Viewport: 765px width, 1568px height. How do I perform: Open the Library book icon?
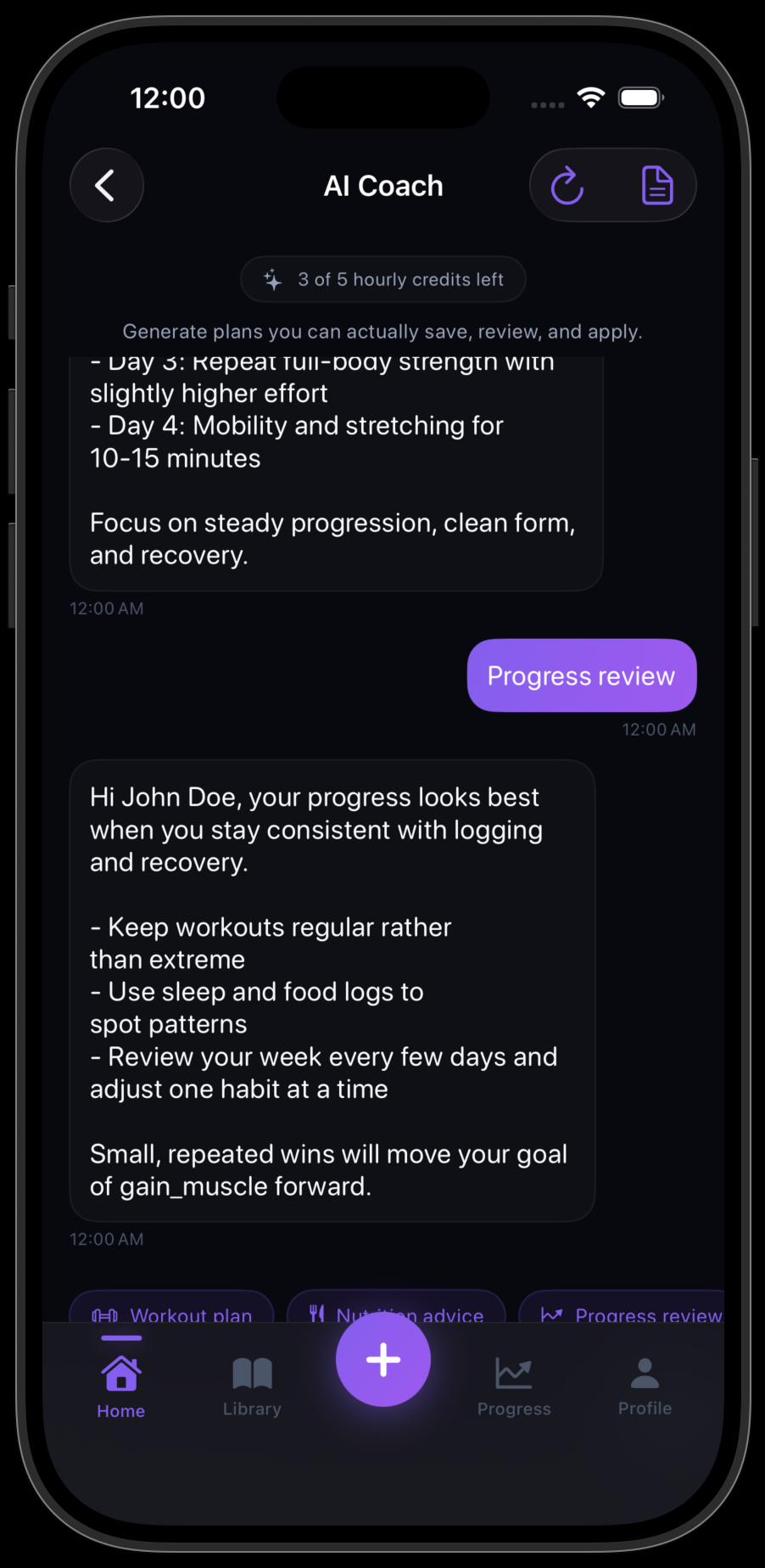[x=251, y=1372]
